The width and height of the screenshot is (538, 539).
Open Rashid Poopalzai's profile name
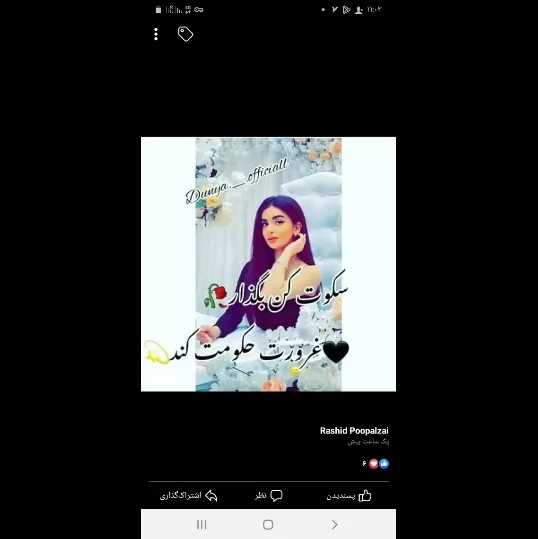tap(354, 431)
